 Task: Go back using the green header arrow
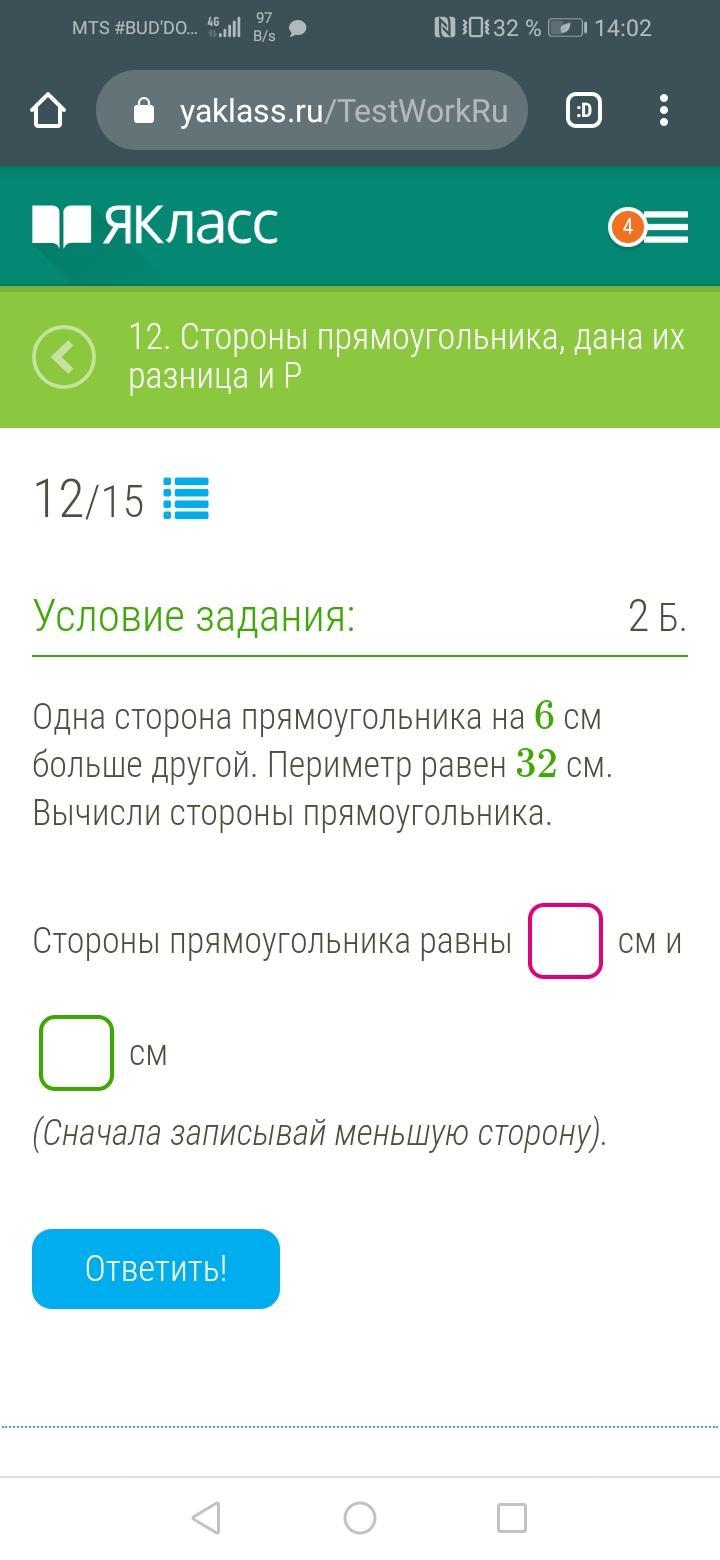coord(64,357)
